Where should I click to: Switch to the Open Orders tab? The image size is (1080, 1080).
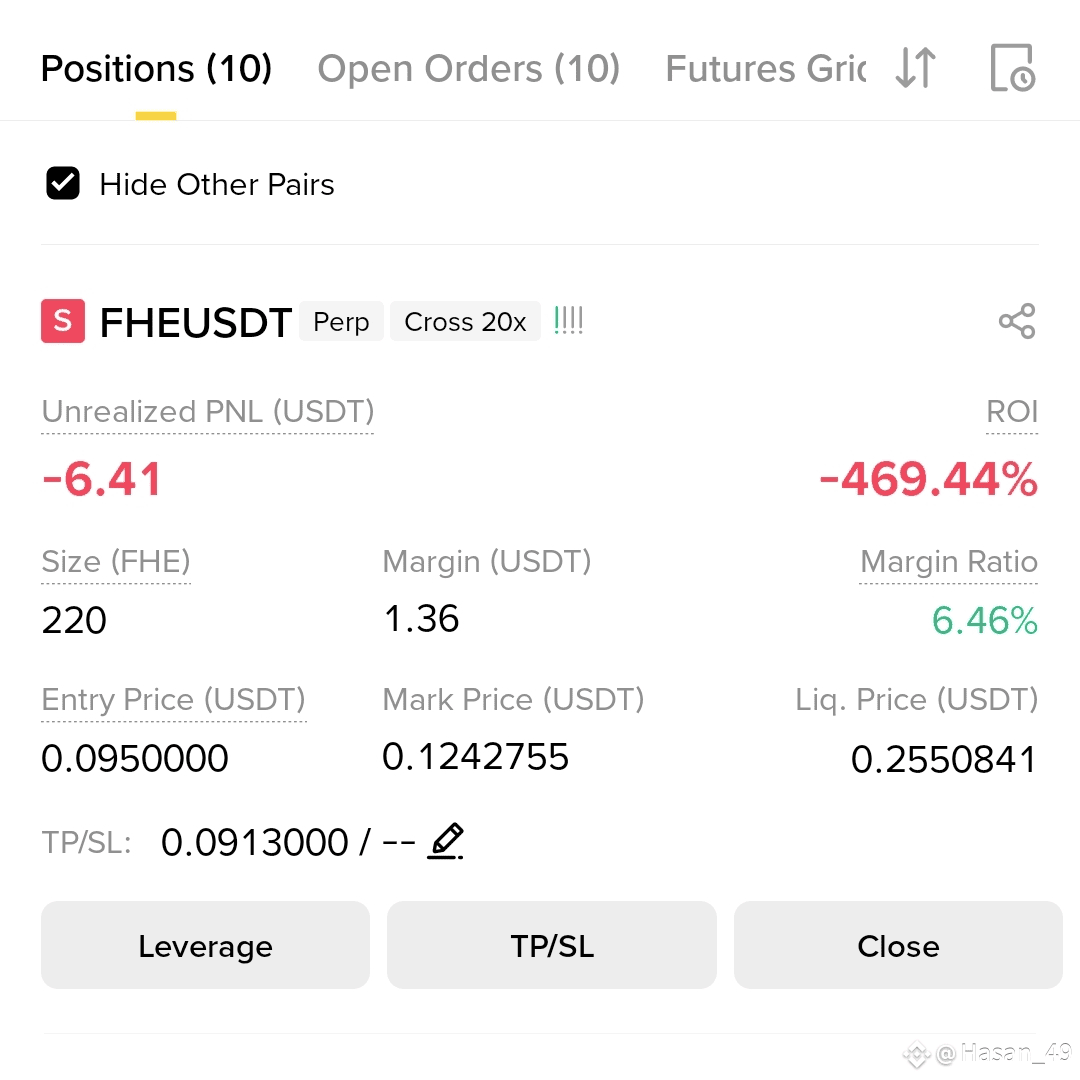click(468, 69)
